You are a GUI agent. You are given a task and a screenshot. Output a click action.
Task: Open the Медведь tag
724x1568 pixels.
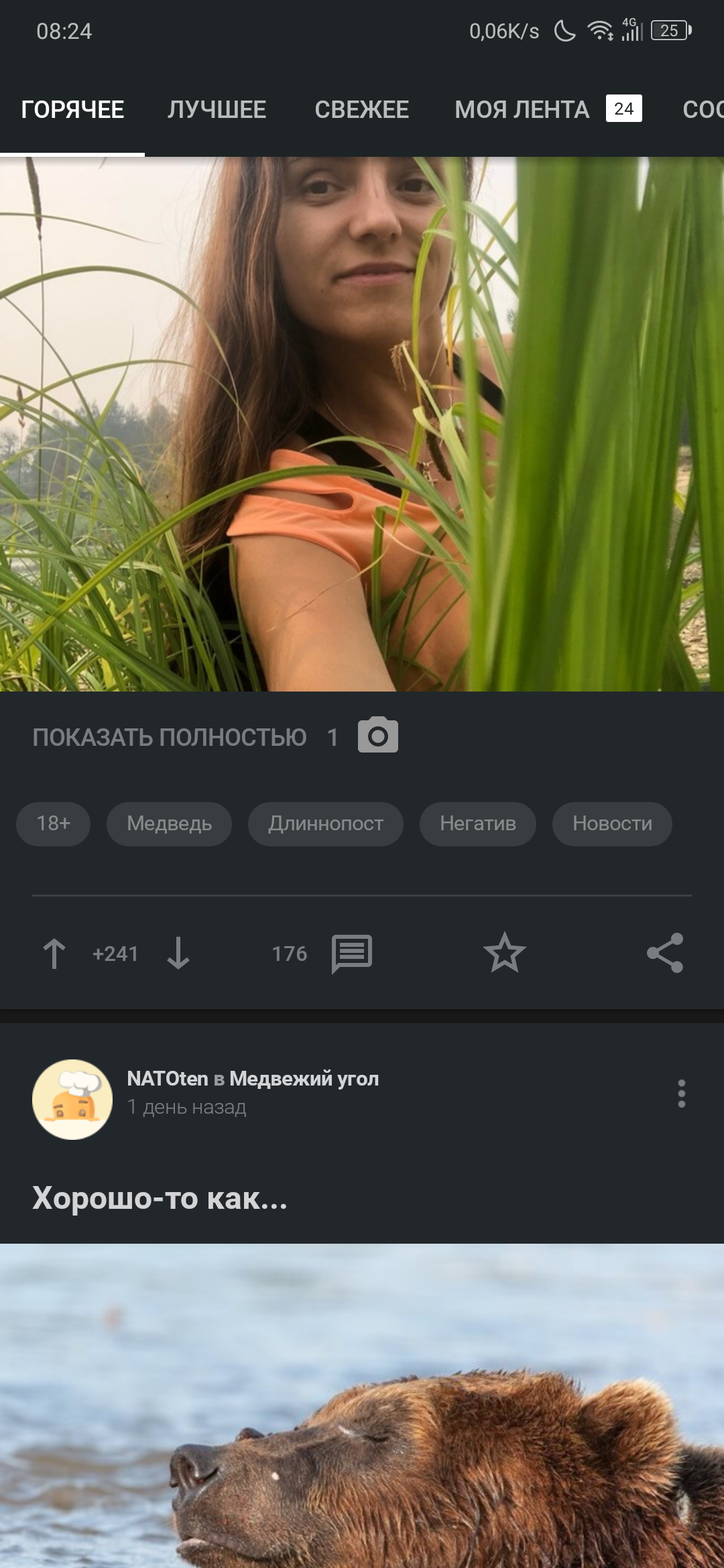pos(169,824)
